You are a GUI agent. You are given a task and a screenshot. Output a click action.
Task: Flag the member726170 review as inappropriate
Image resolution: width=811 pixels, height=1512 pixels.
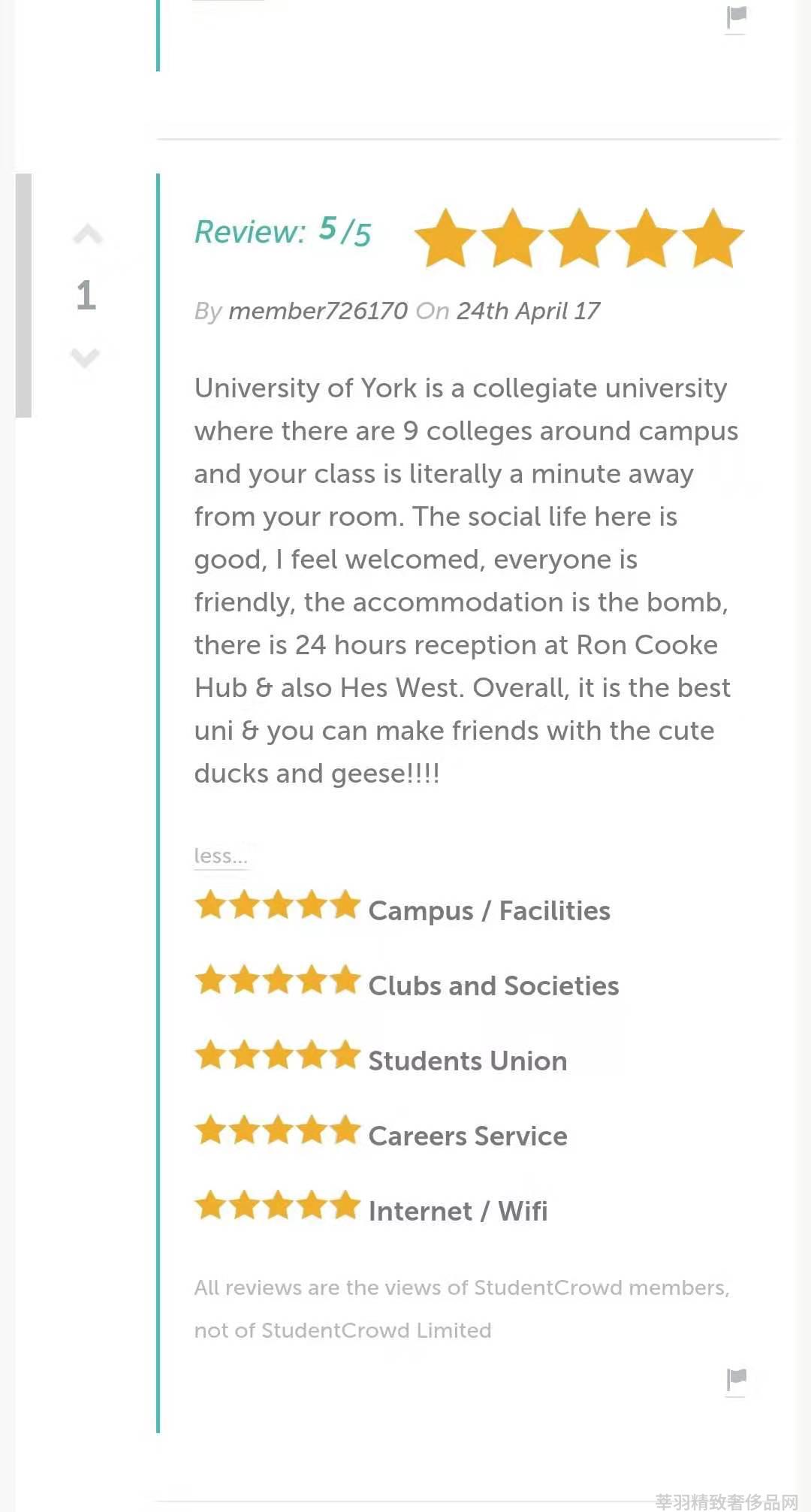[x=737, y=1380]
